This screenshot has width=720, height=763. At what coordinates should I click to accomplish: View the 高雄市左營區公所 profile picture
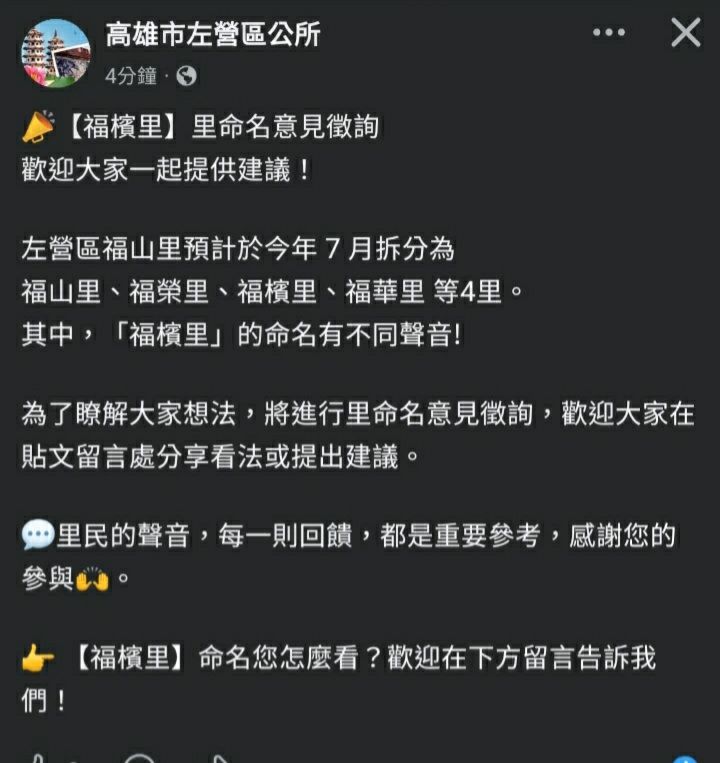(56, 53)
